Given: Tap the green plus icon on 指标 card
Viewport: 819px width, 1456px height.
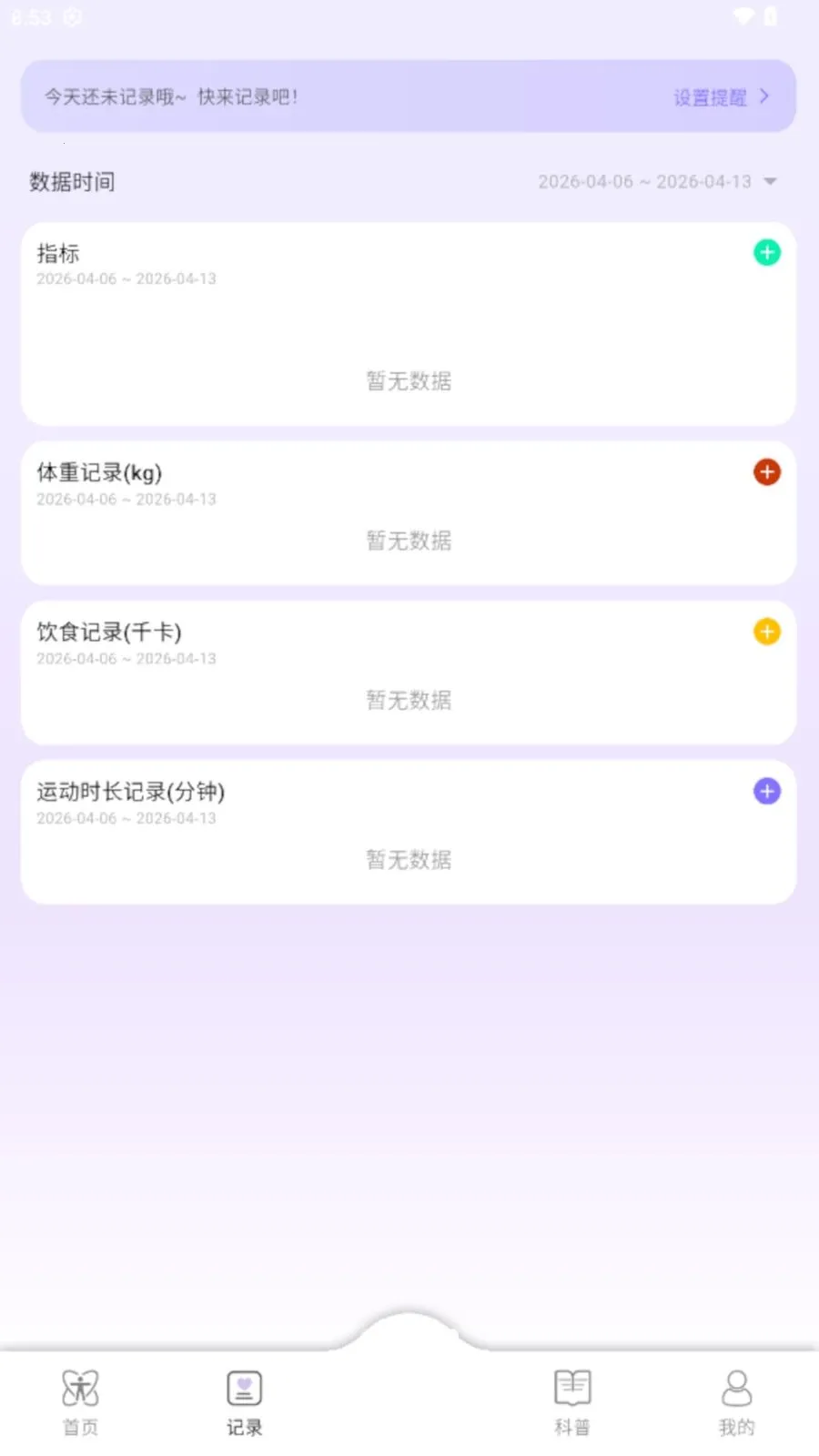Looking at the screenshot, I should point(767,252).
